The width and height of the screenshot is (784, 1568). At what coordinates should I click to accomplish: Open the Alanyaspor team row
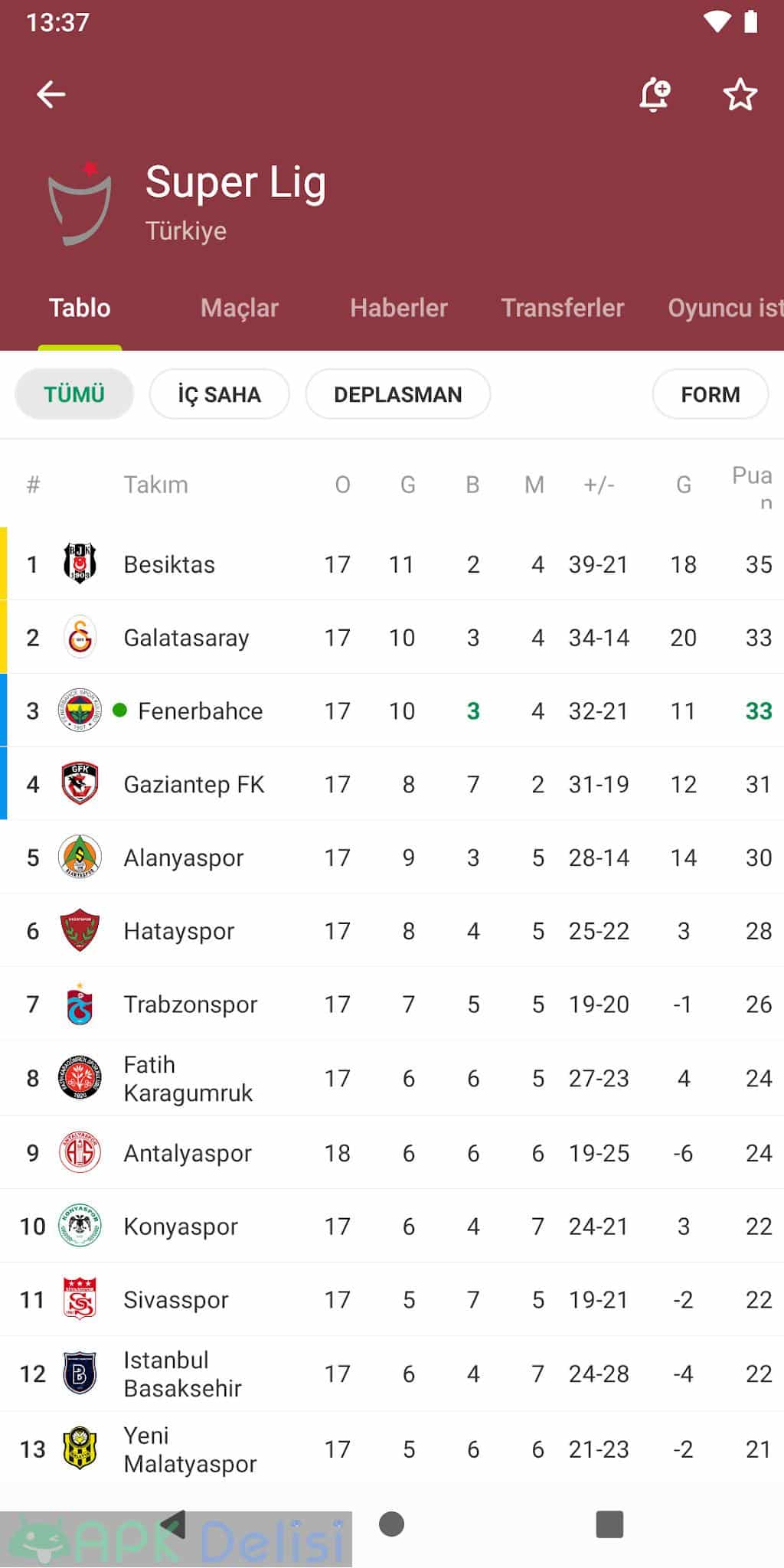392,857
